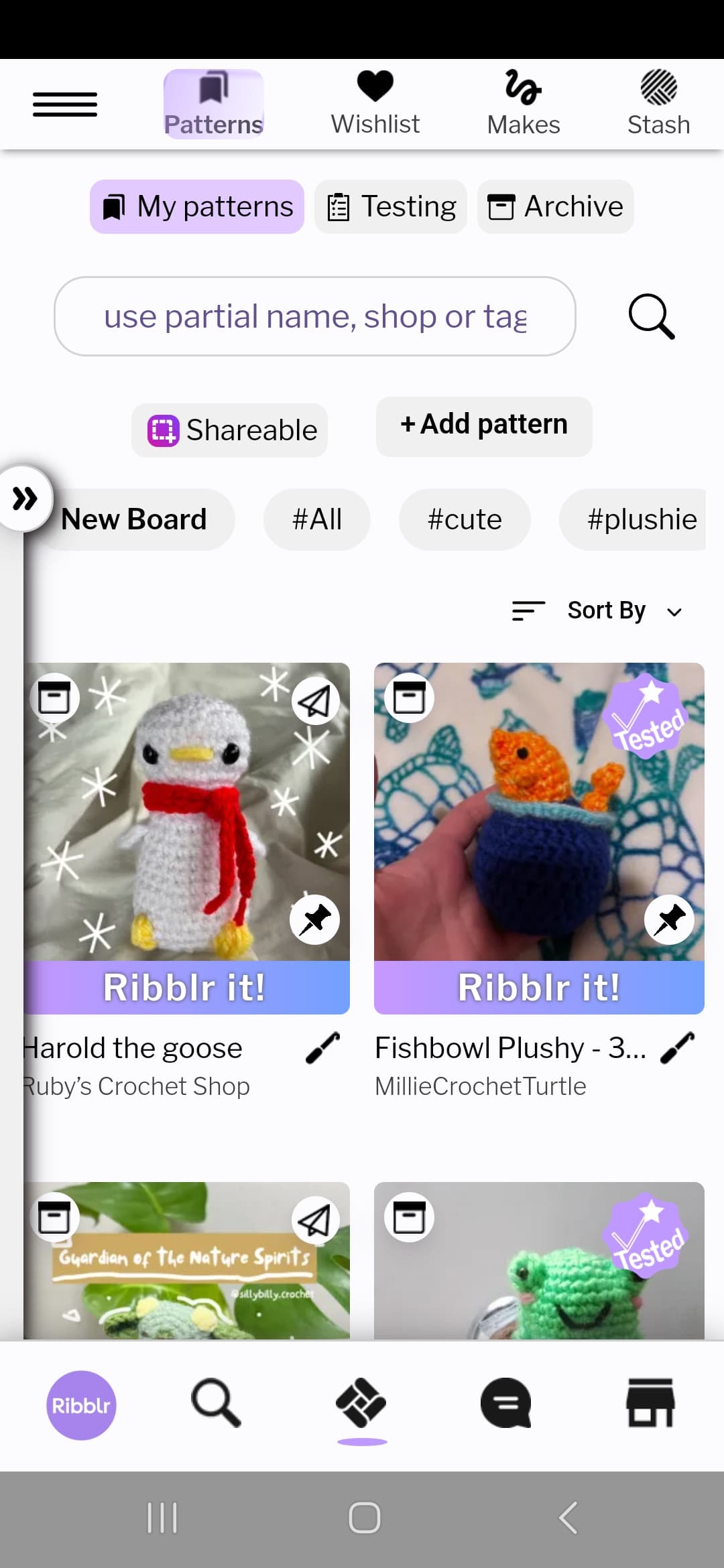Go to the Makes tab
The width and height of the screenshot is (724, 1568).
[x=524, y=104]
